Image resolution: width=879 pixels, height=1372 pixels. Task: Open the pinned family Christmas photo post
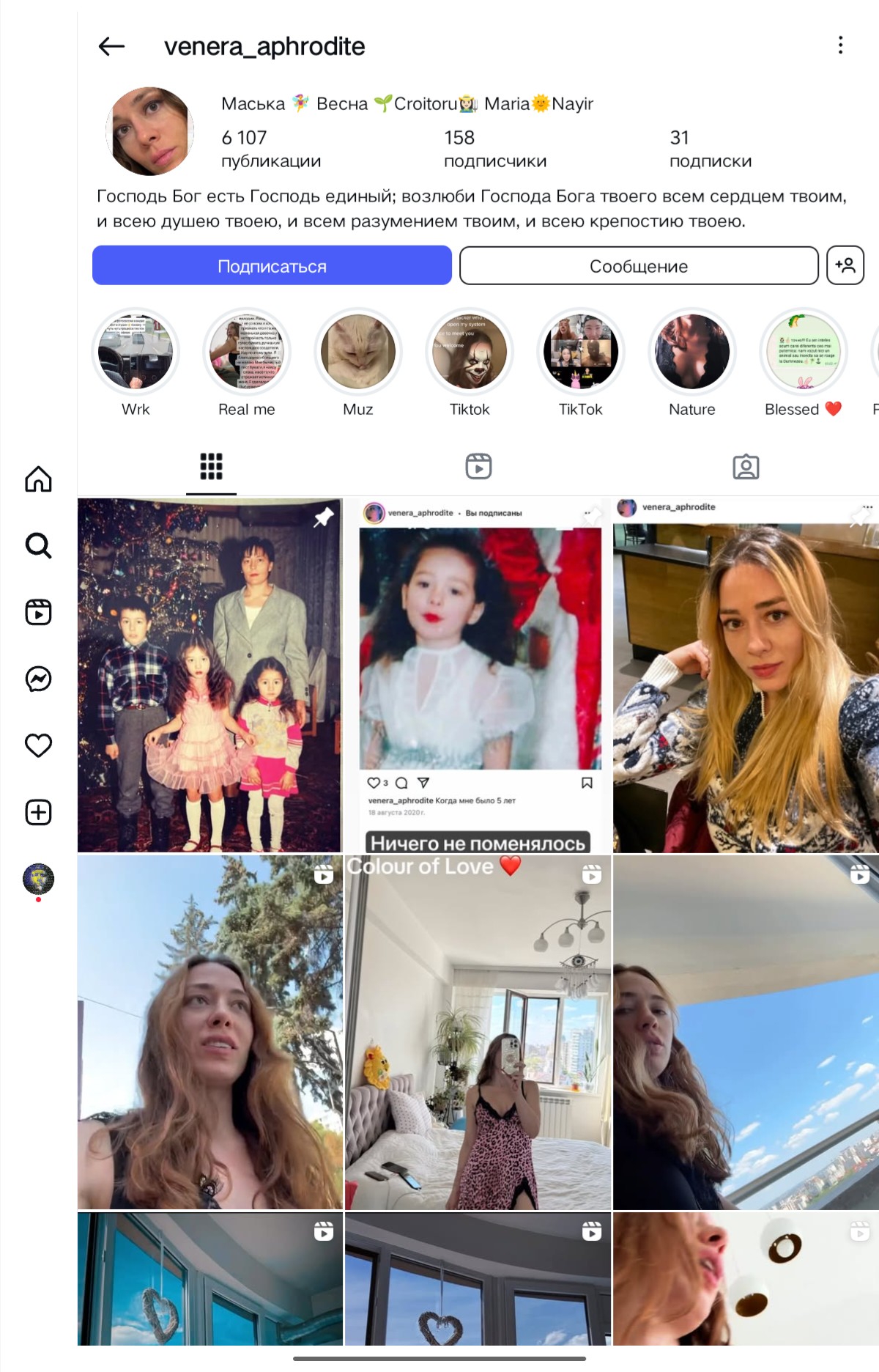(x=209, y=675)
